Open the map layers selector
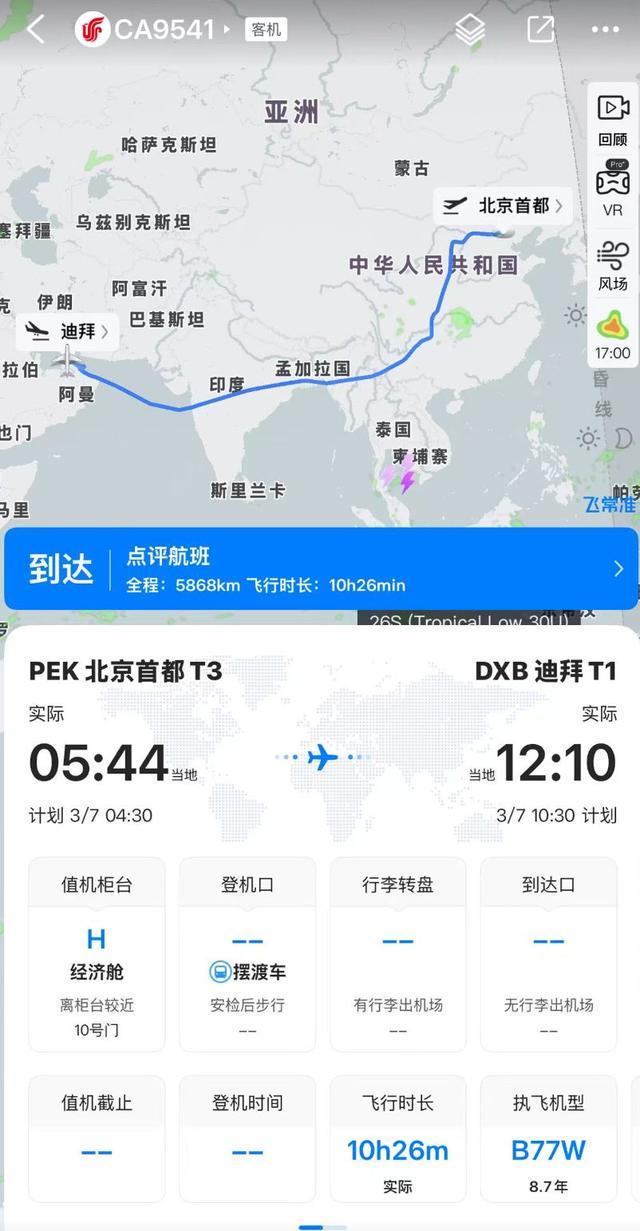640x1231 pixels. (470, 30)
